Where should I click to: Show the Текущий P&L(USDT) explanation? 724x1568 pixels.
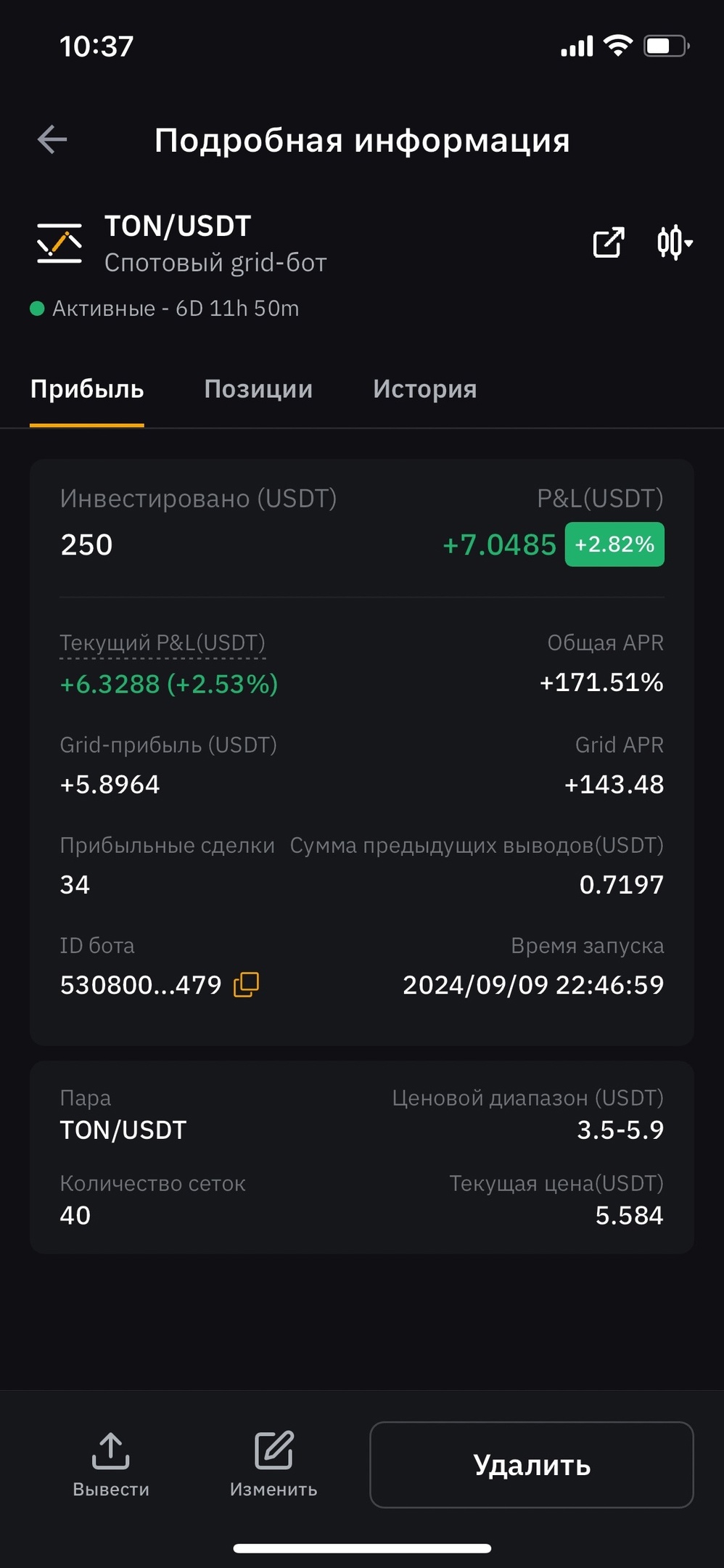[163, 643]
